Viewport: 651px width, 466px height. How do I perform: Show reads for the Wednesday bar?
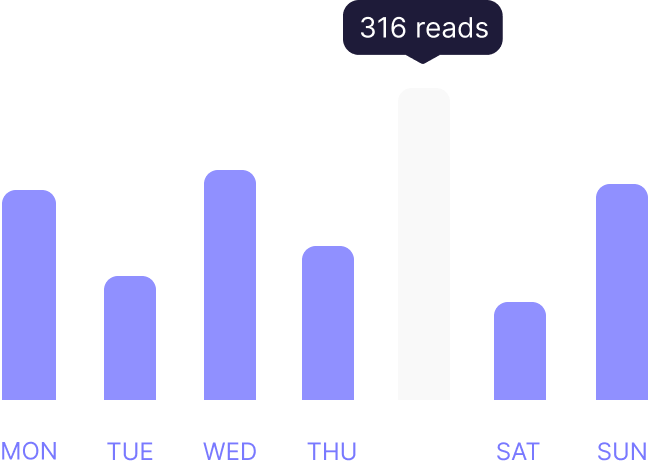tap(230, 285)
